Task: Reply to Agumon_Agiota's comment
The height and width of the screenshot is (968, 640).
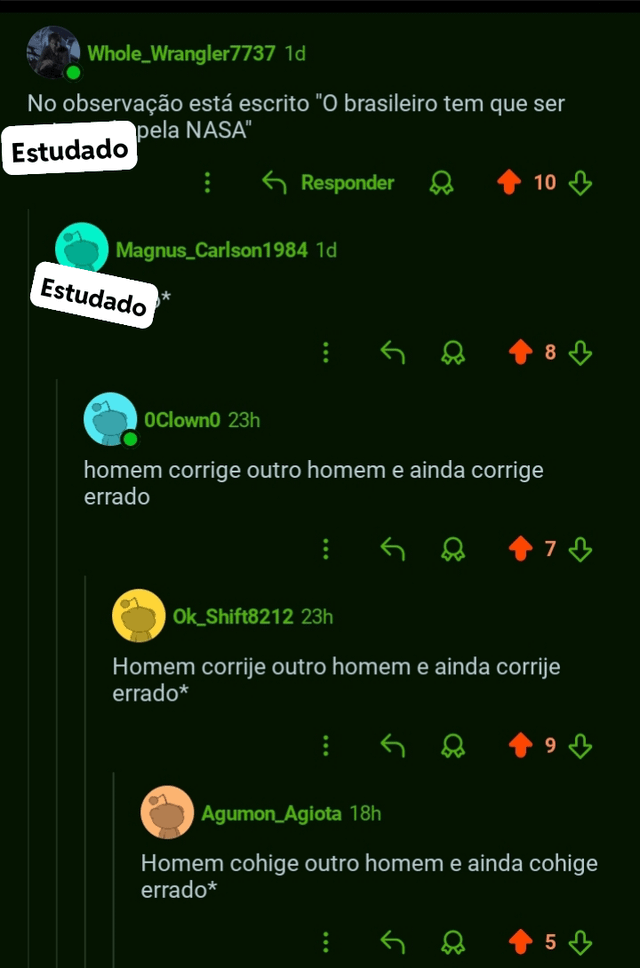Action: coord(393,942)
